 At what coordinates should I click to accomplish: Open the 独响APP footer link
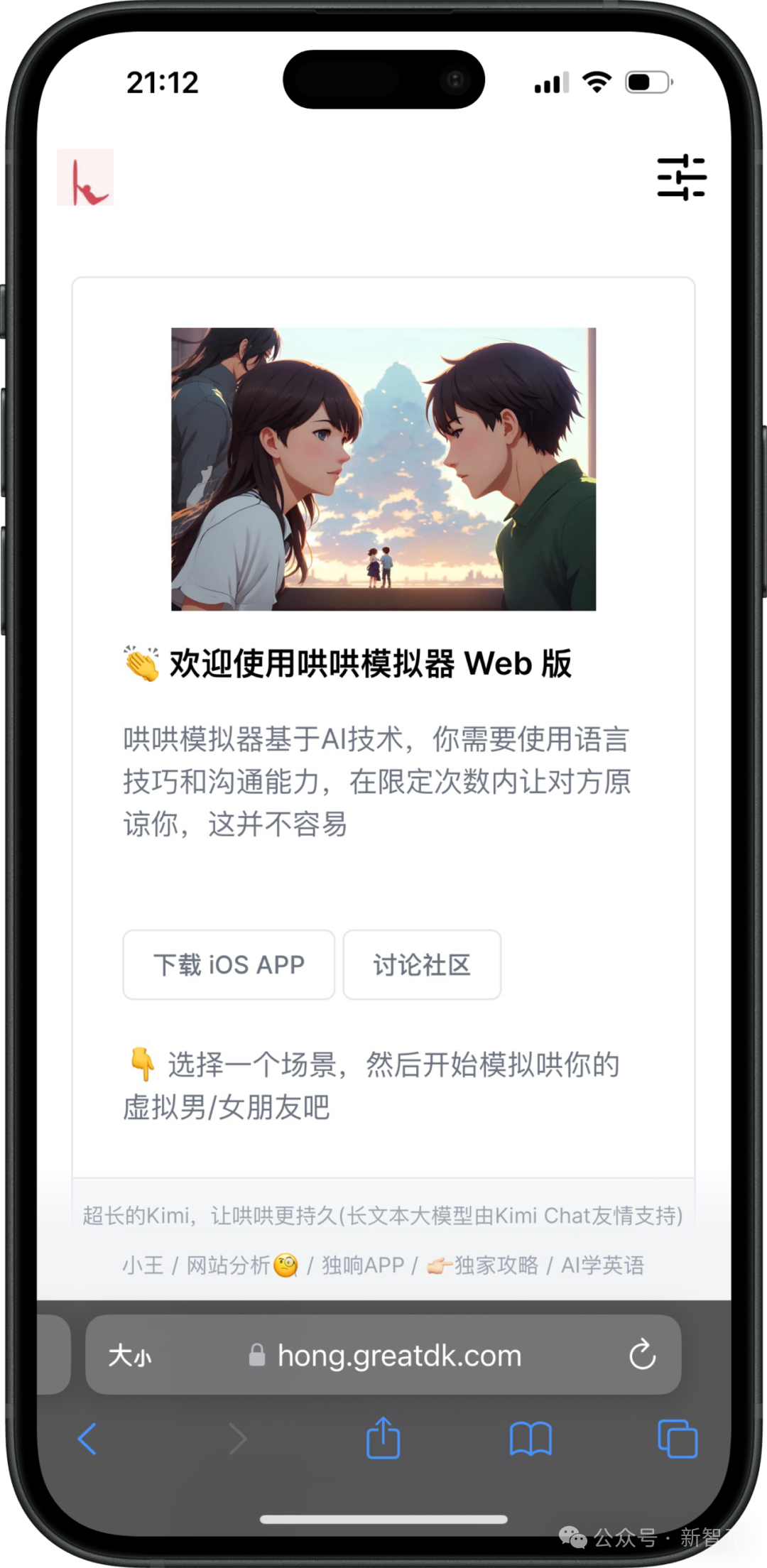363,1265
